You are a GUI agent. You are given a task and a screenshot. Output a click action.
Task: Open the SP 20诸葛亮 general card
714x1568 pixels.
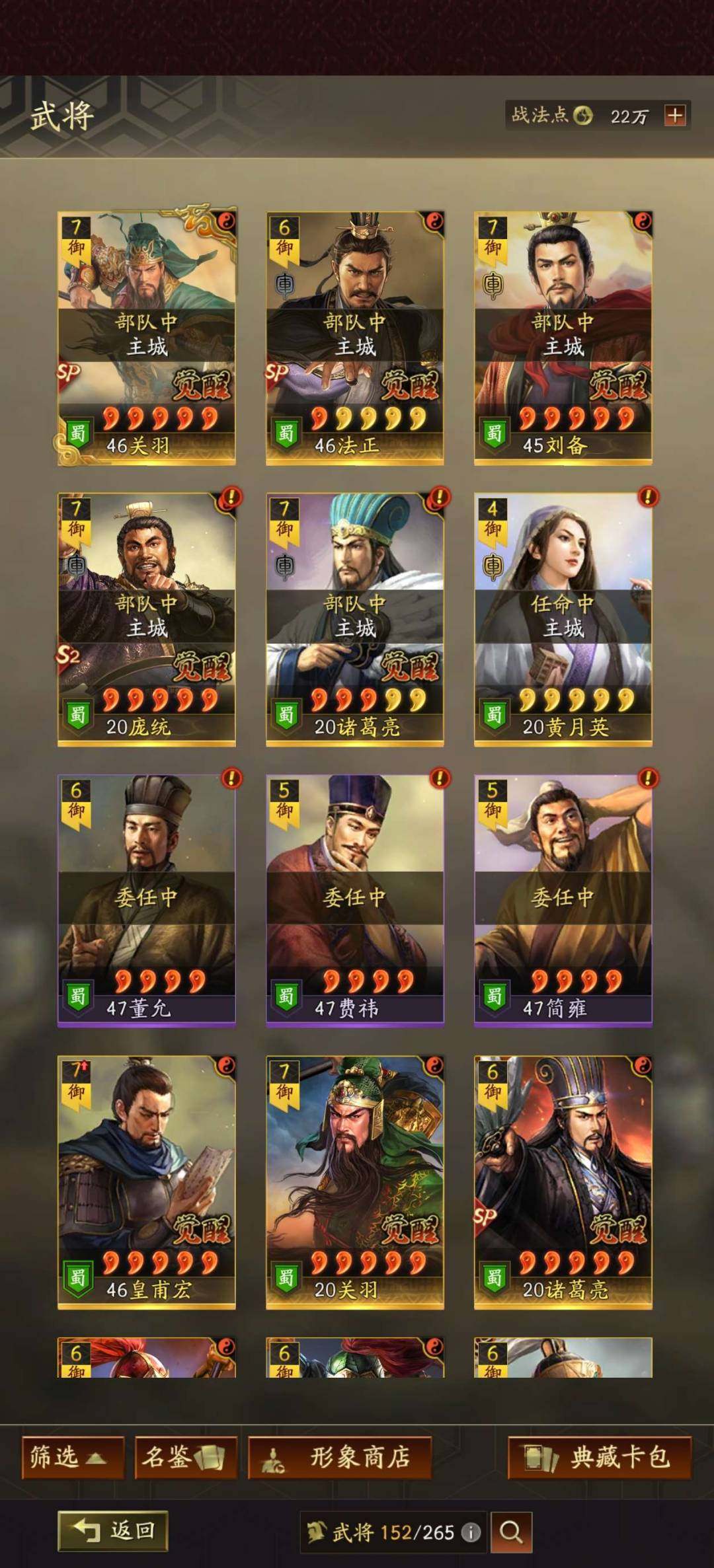[563, 1181]
